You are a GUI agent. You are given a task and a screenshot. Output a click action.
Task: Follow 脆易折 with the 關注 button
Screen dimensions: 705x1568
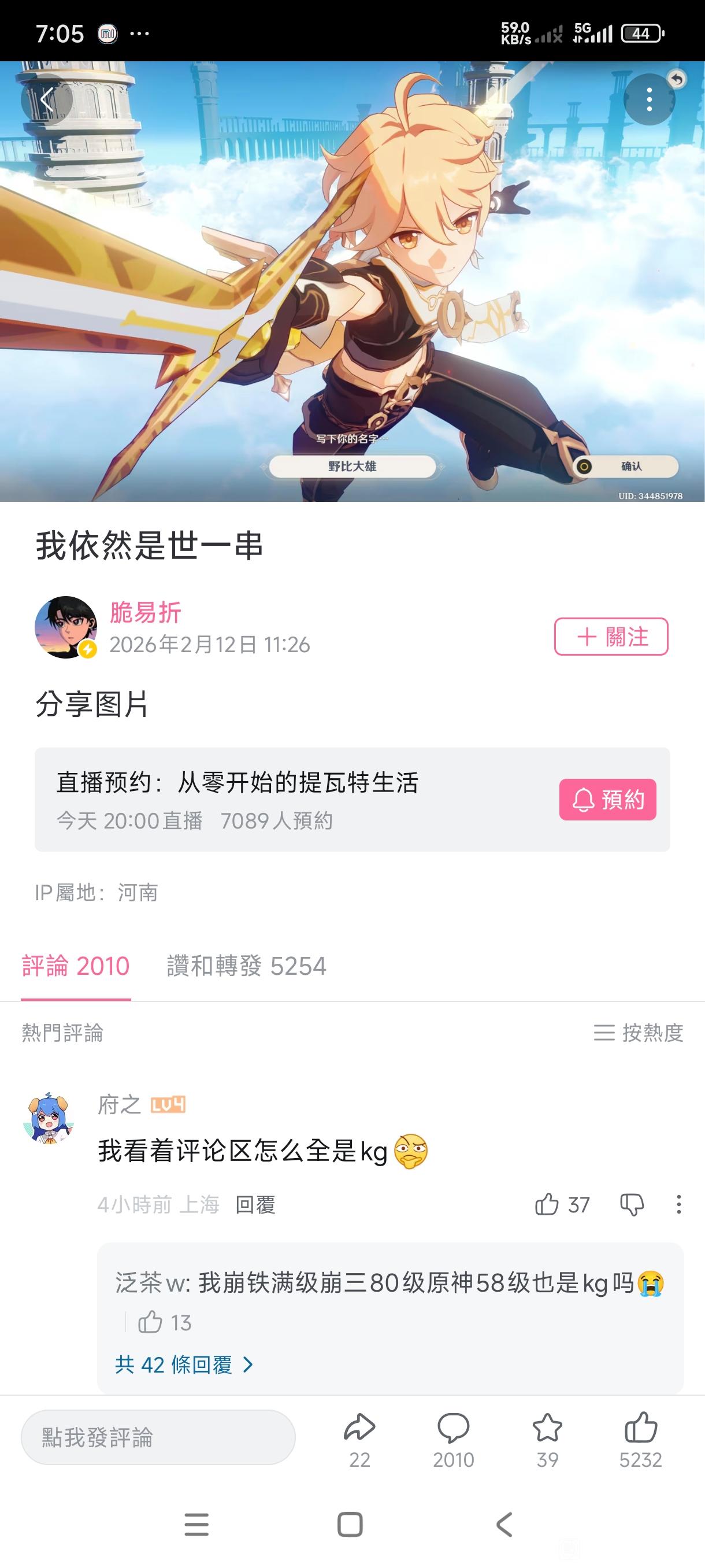coord(611,637)
